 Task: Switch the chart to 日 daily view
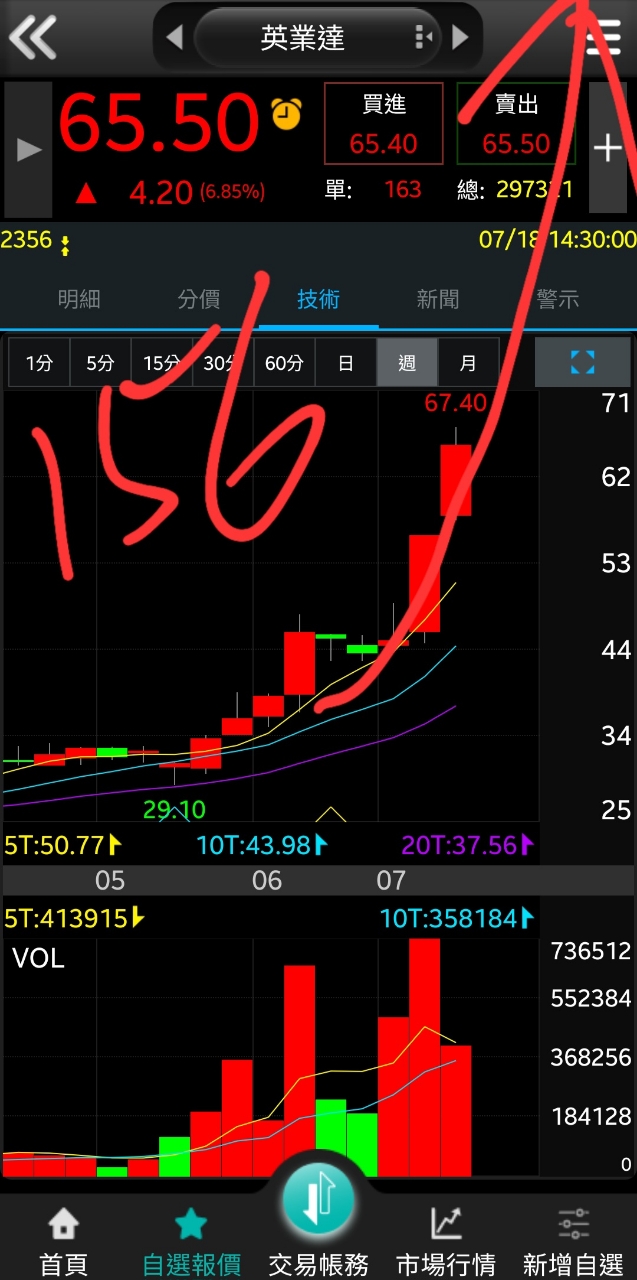coord(345,363)
